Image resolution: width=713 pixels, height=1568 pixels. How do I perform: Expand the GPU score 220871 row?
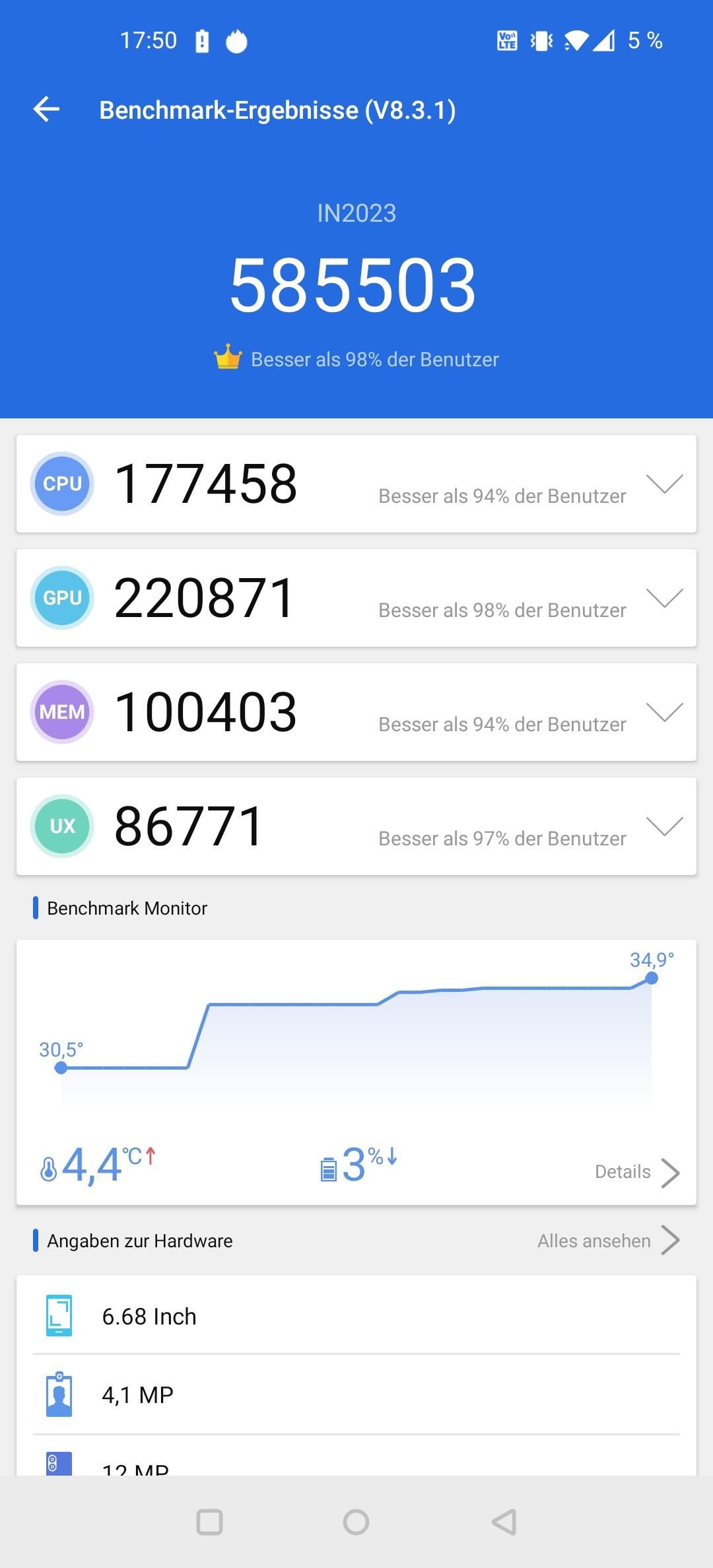point(665,598)
